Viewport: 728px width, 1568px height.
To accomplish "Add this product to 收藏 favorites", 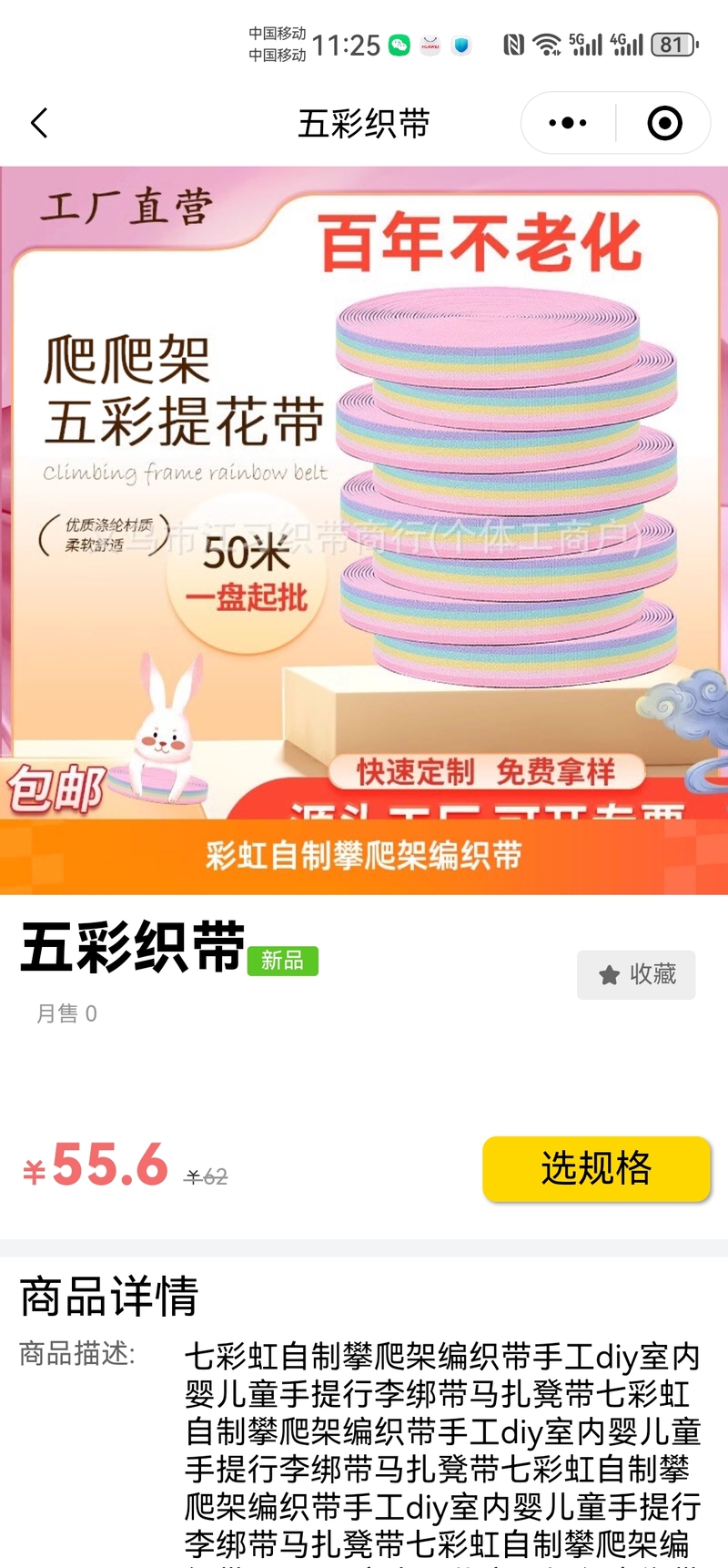I will (636, 974).
